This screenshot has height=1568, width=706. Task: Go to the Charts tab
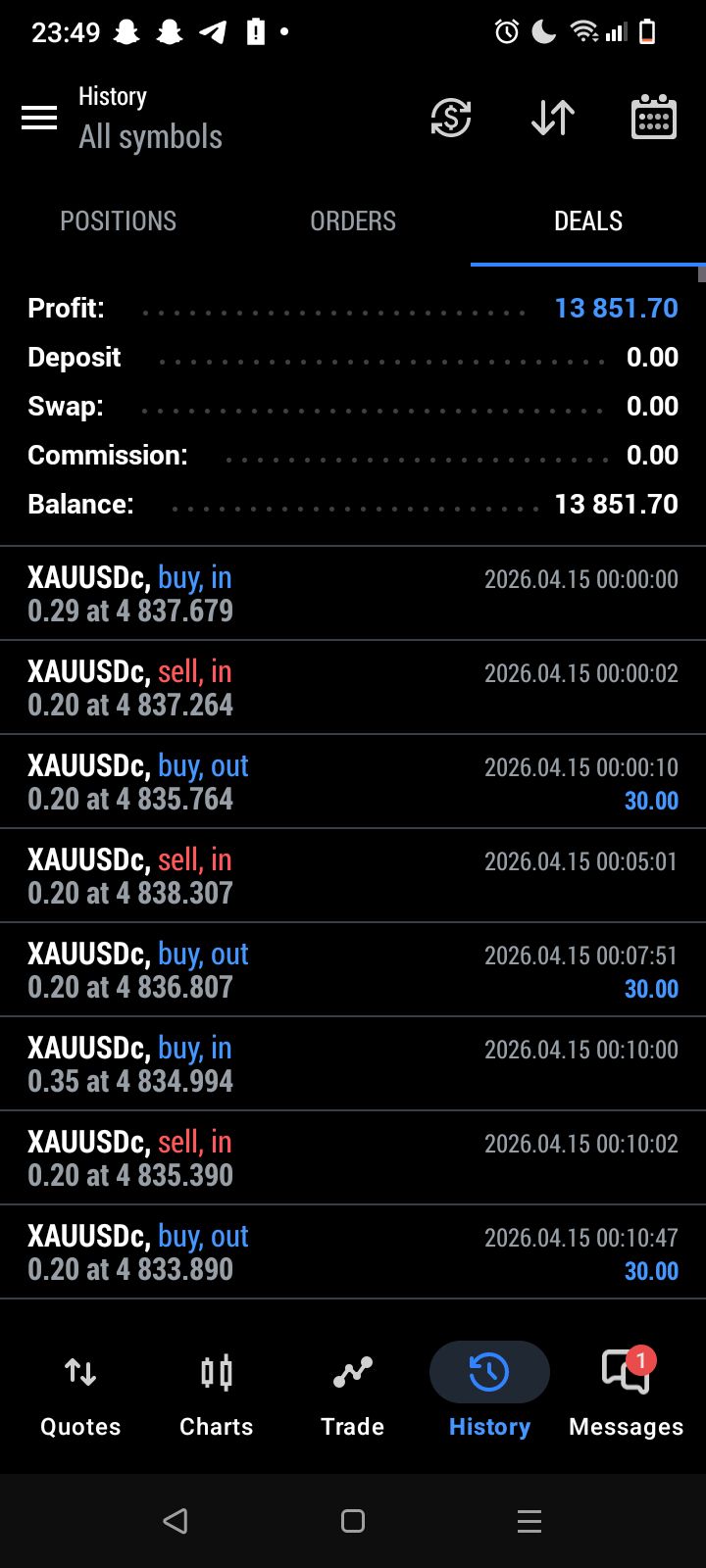[x=217, y=1392]
